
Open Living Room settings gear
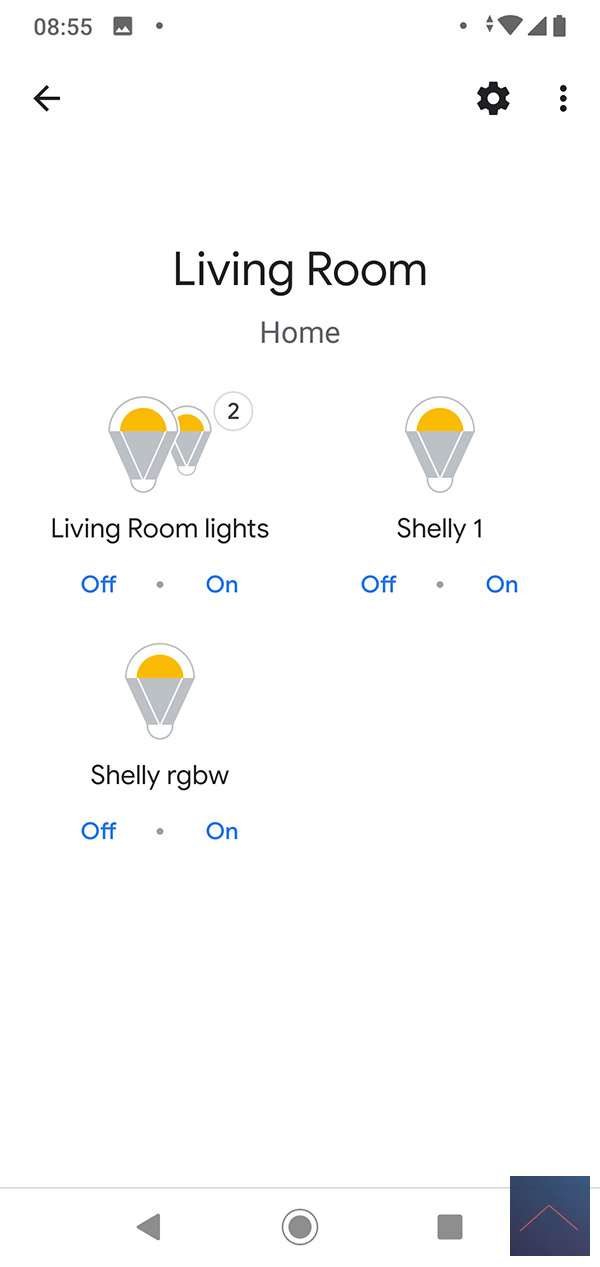(493, 98)
